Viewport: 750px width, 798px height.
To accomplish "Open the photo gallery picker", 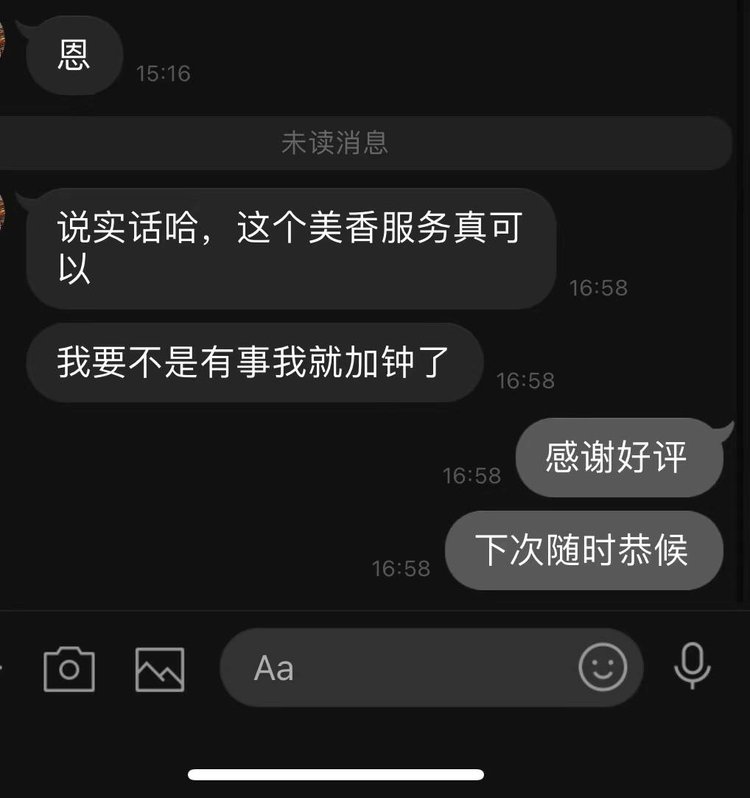I will click(160, 668).
